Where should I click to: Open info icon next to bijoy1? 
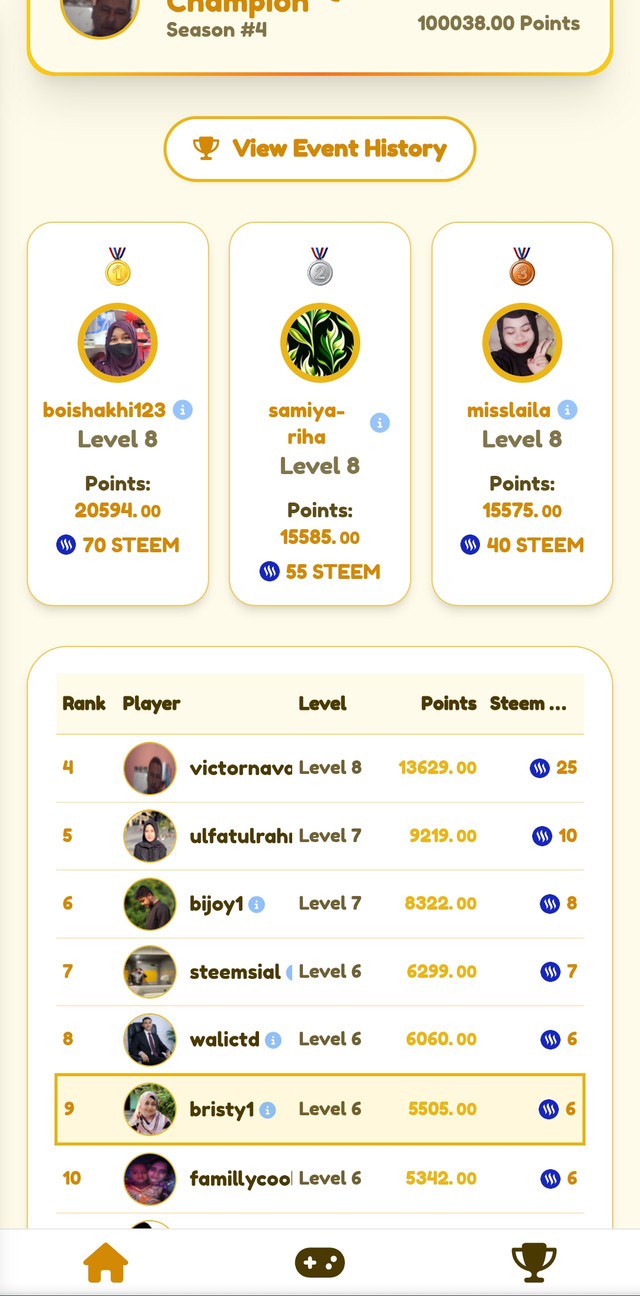click(x=257, y=904)
